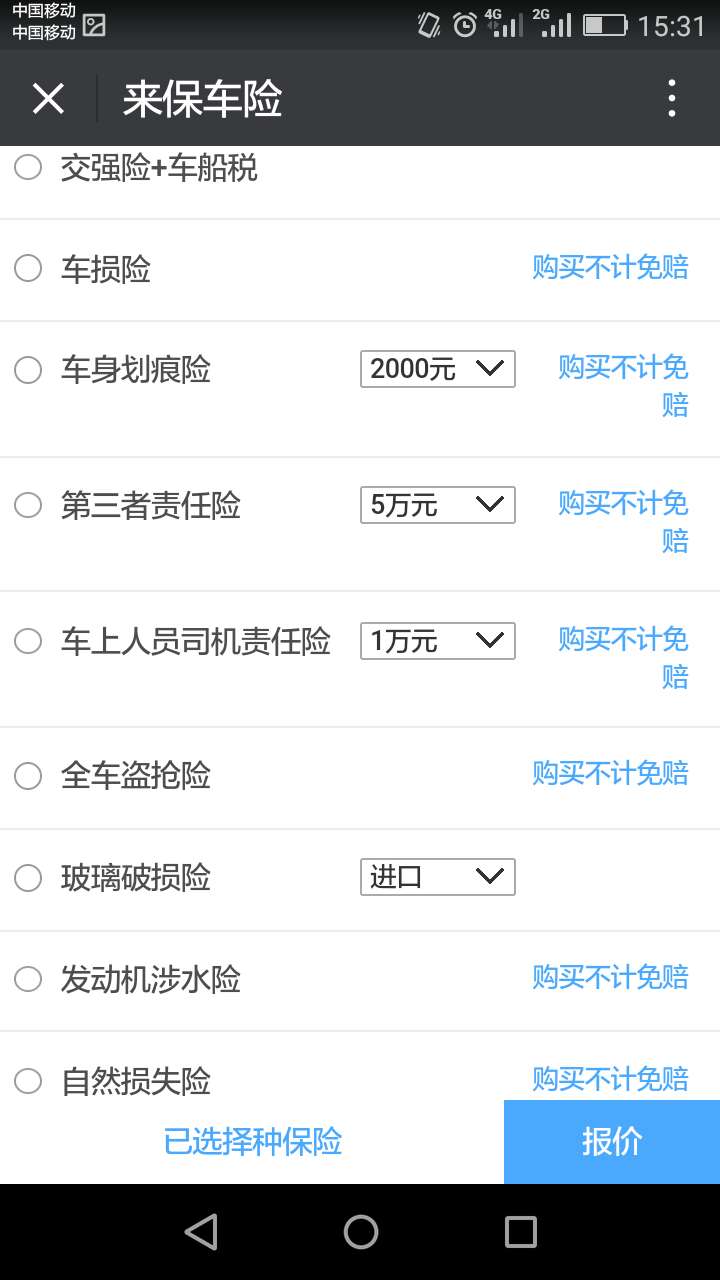Tap the 报价 quote button
The height and width of the screenshot is (1280, 720).
[x=612, y=1142]
